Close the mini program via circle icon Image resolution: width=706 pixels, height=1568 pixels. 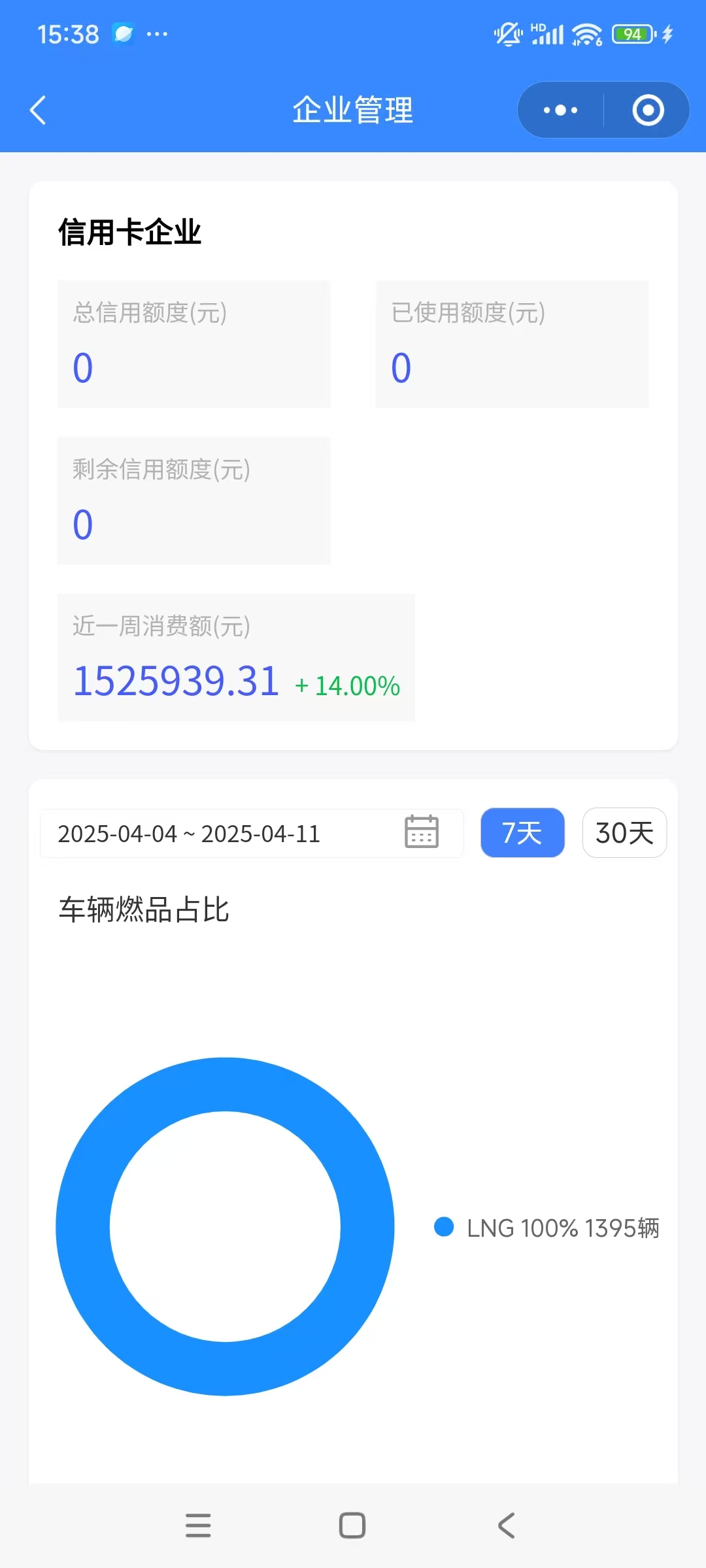[648, 110]
